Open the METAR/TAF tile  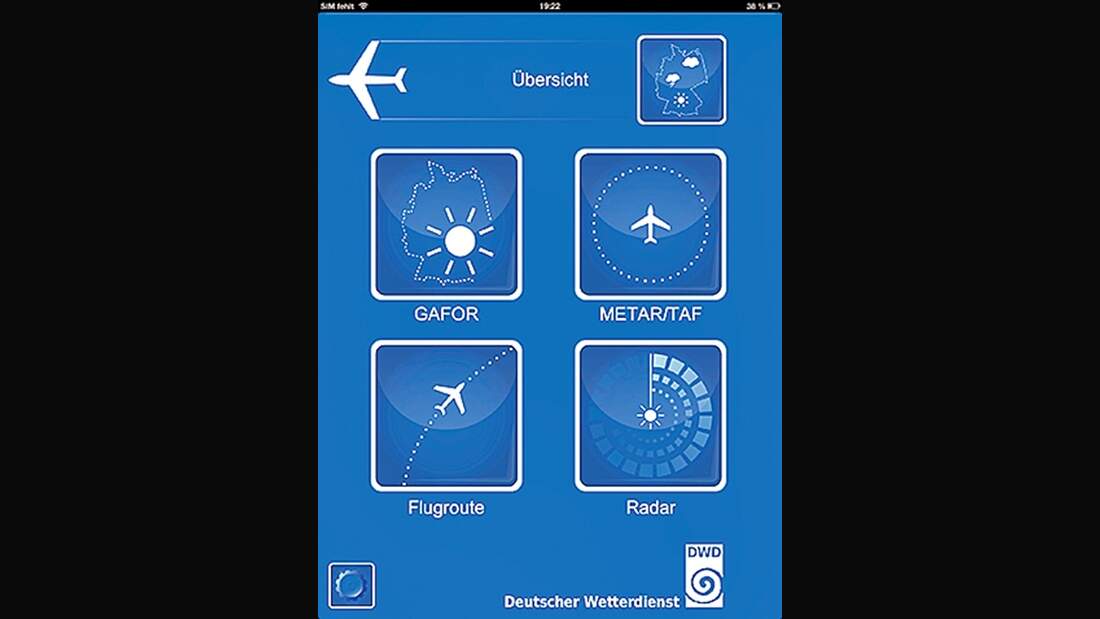point(650,225)
